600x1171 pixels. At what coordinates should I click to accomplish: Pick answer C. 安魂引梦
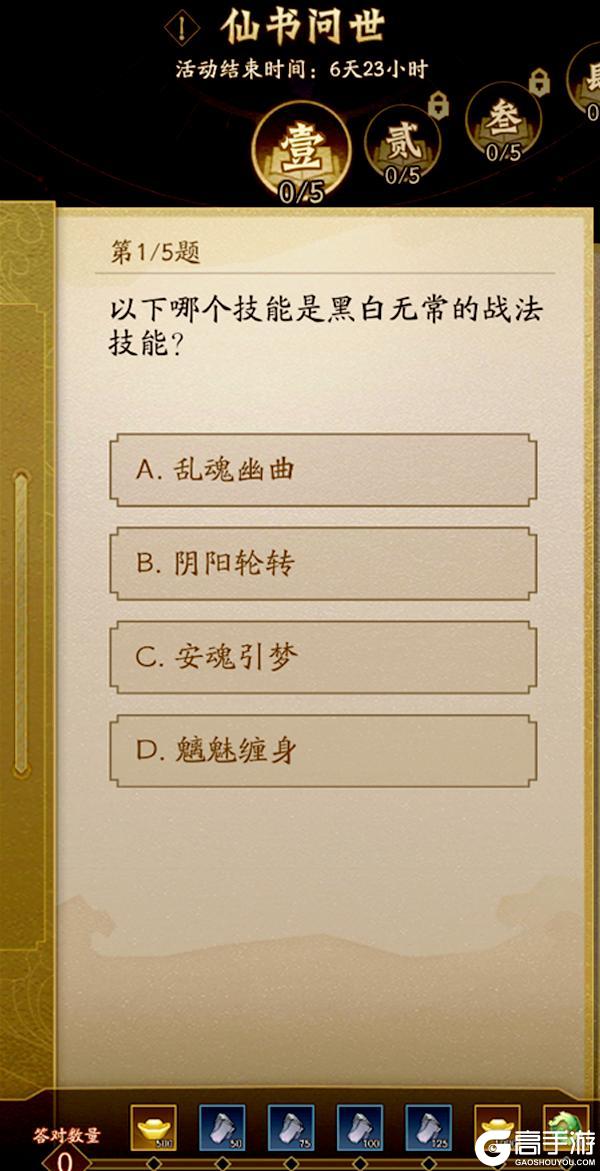tap(322, 657)
